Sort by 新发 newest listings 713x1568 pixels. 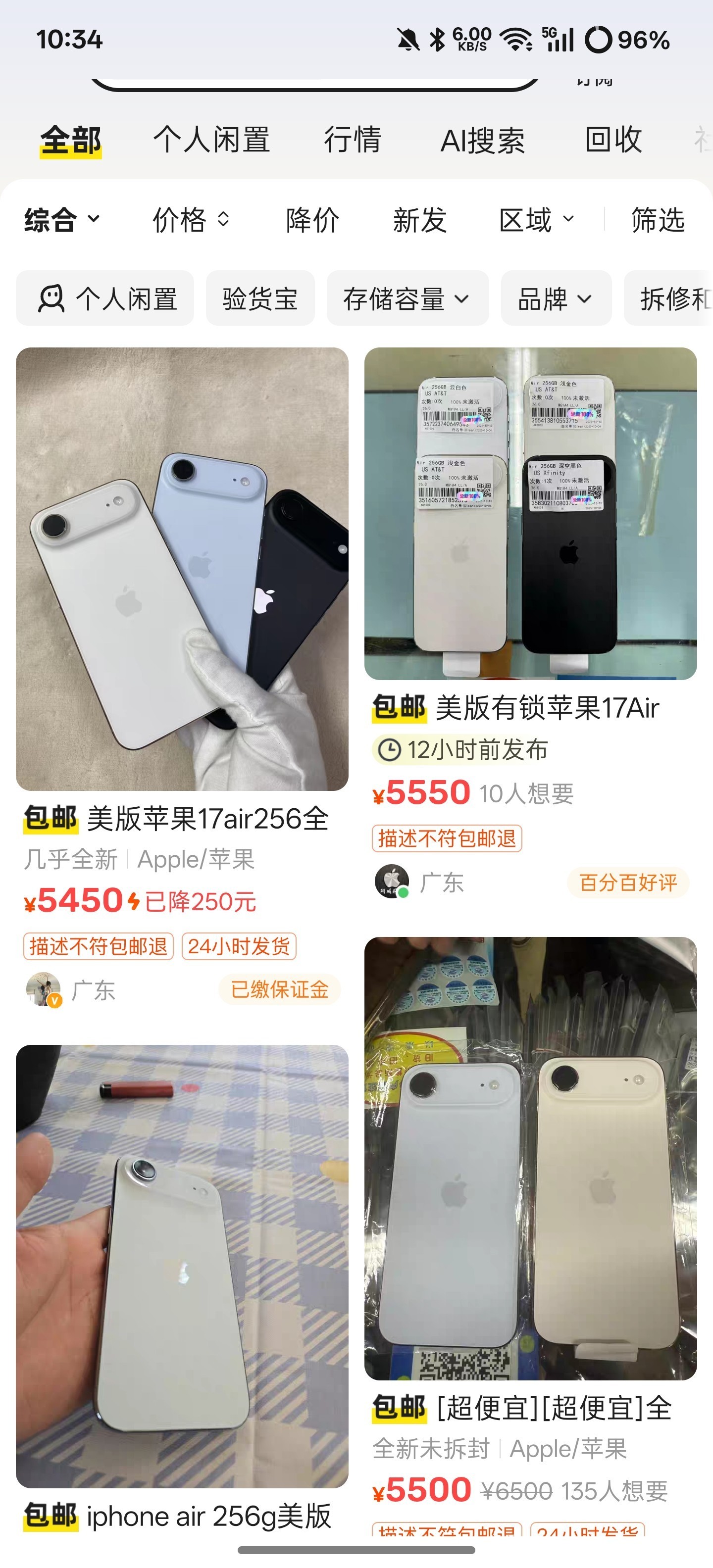pyautogui.click(x=419, y=220)
